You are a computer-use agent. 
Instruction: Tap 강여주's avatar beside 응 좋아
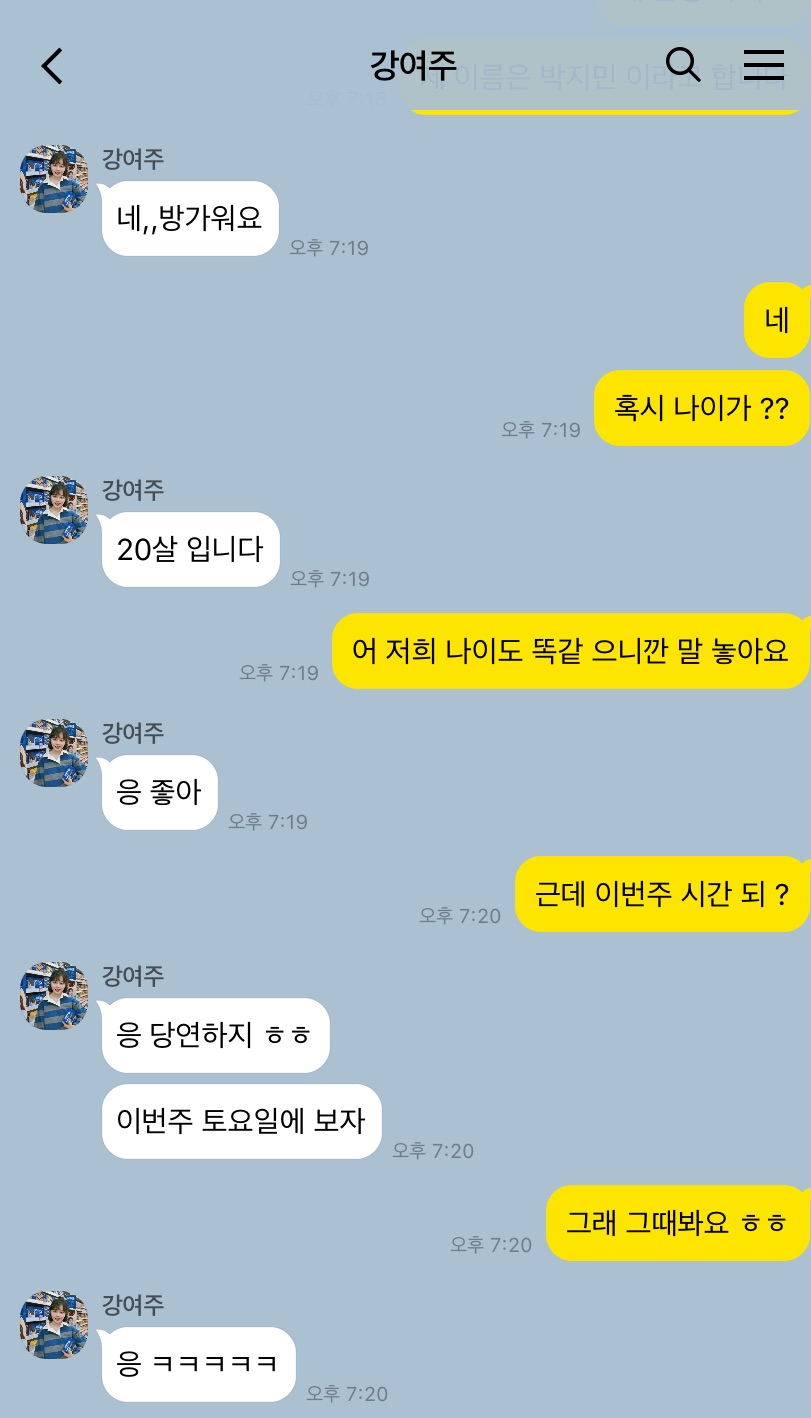pyautogui.click(x=54, y=753)
